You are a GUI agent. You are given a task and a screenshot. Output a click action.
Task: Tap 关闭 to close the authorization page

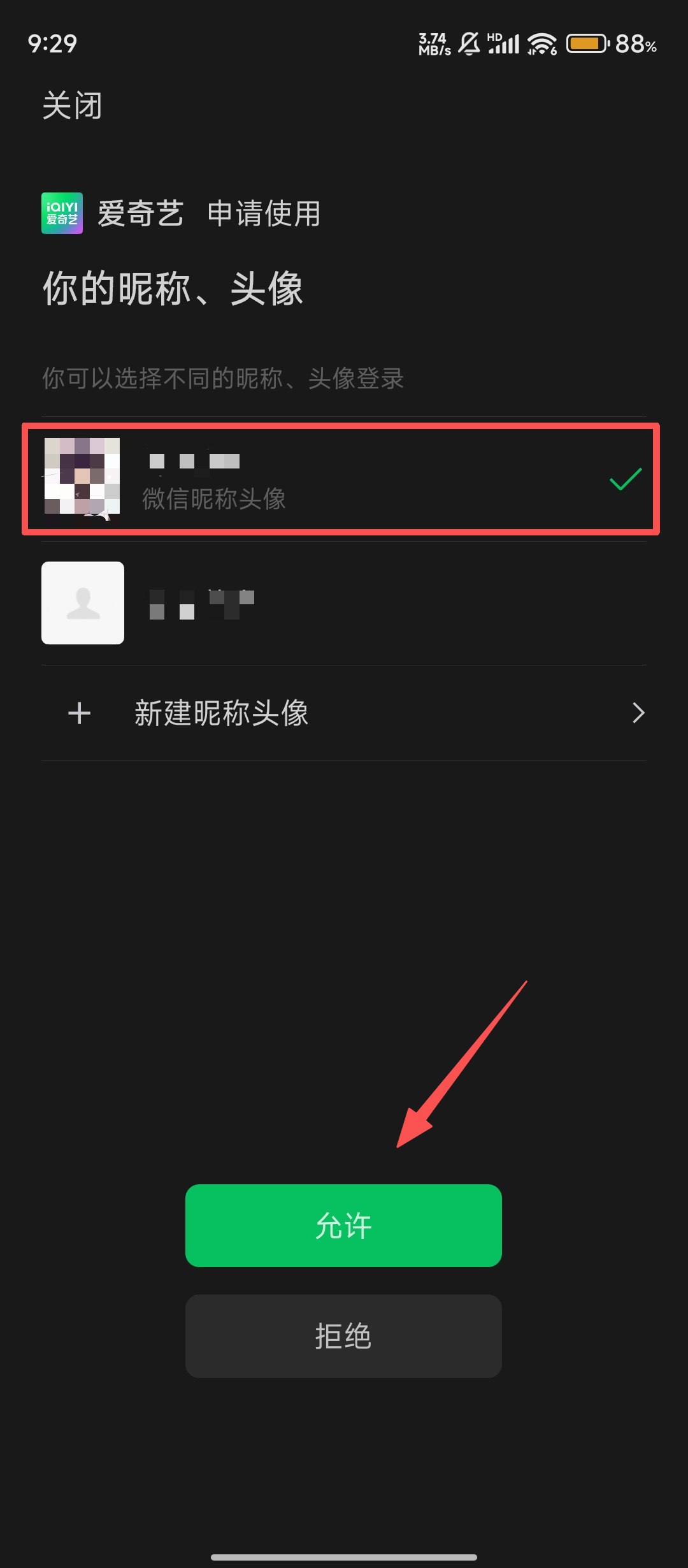72,106
